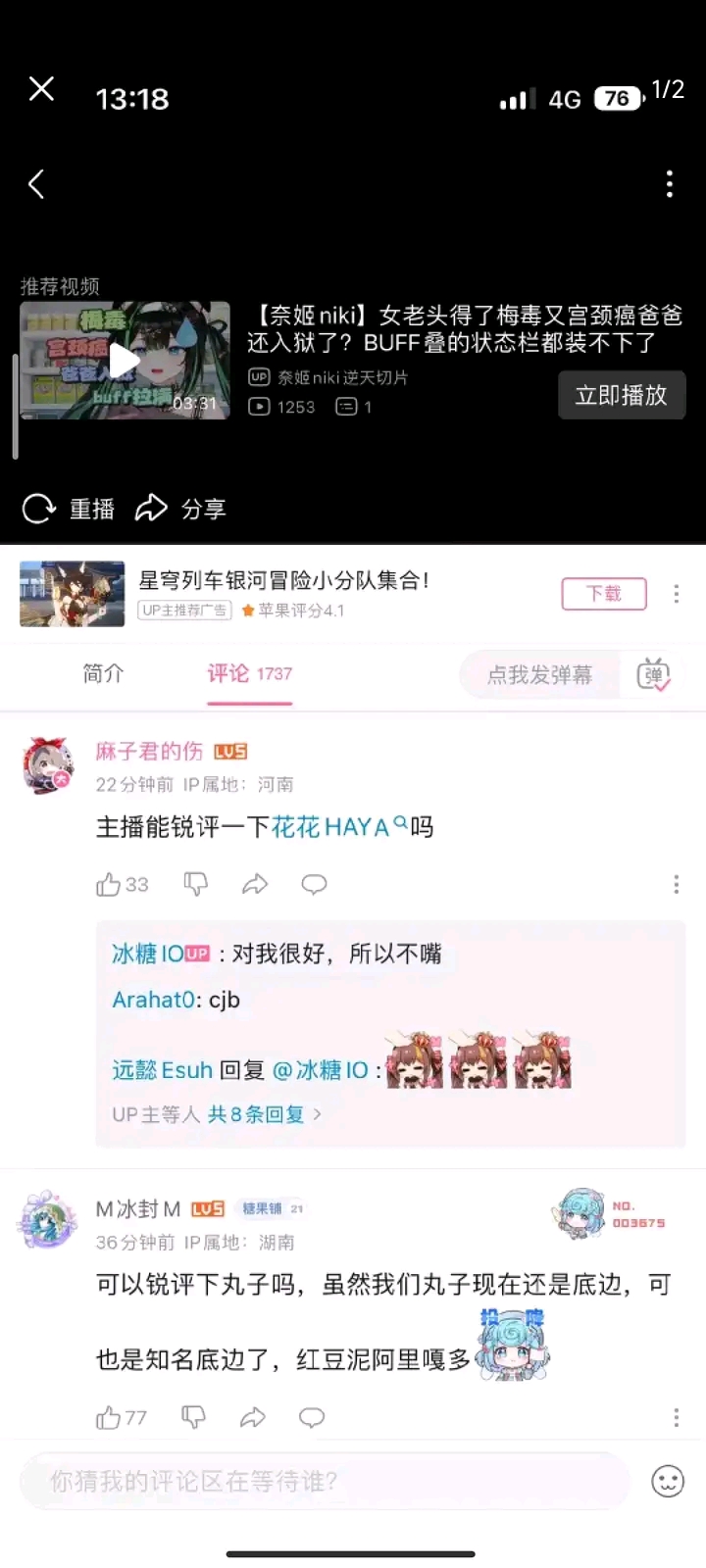The image size is (706, 1568).
Task: Go back using the back arrow
Action: point(36,184)
